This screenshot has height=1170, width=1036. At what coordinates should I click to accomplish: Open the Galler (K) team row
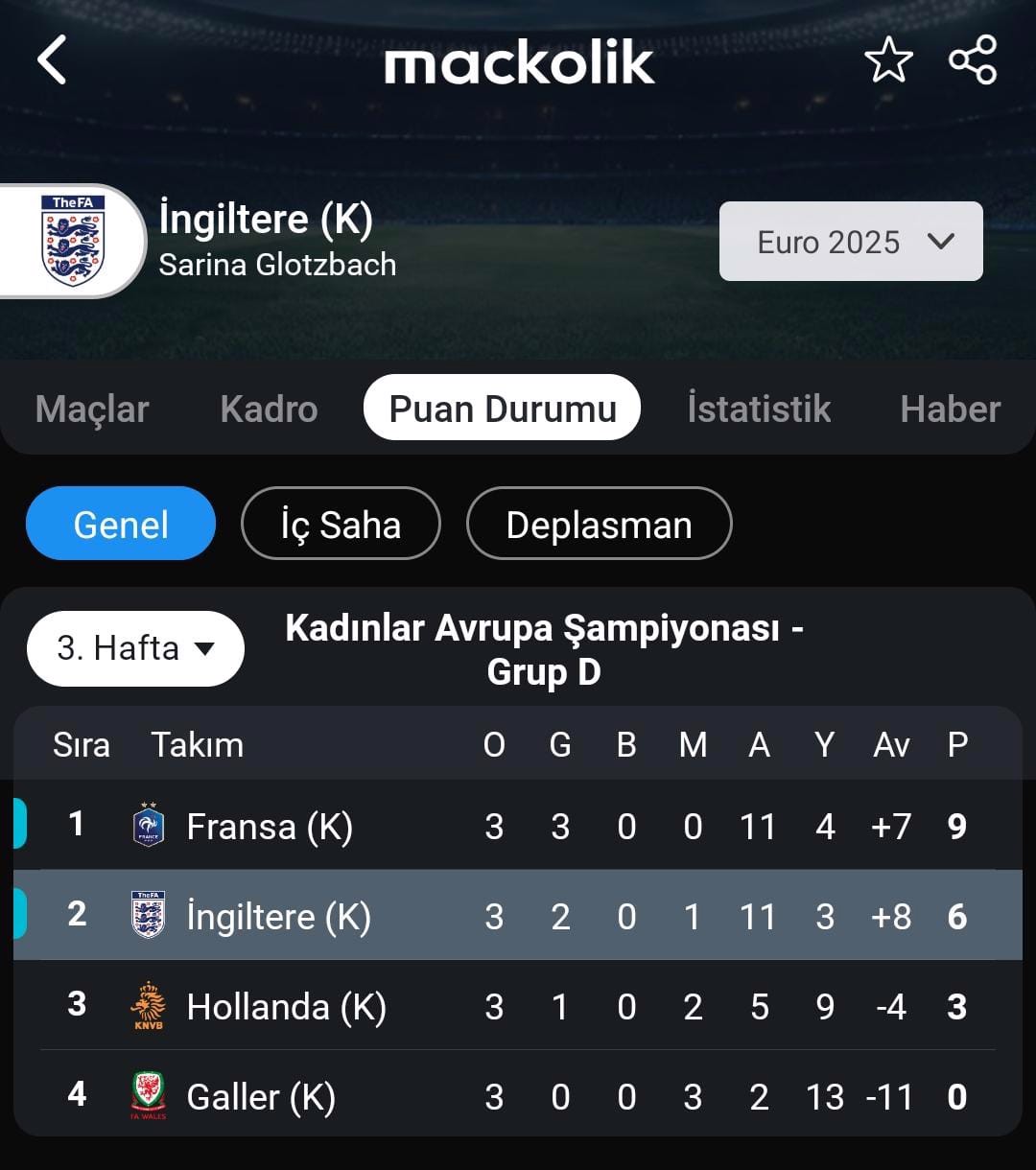click(x=261, y=1097)
